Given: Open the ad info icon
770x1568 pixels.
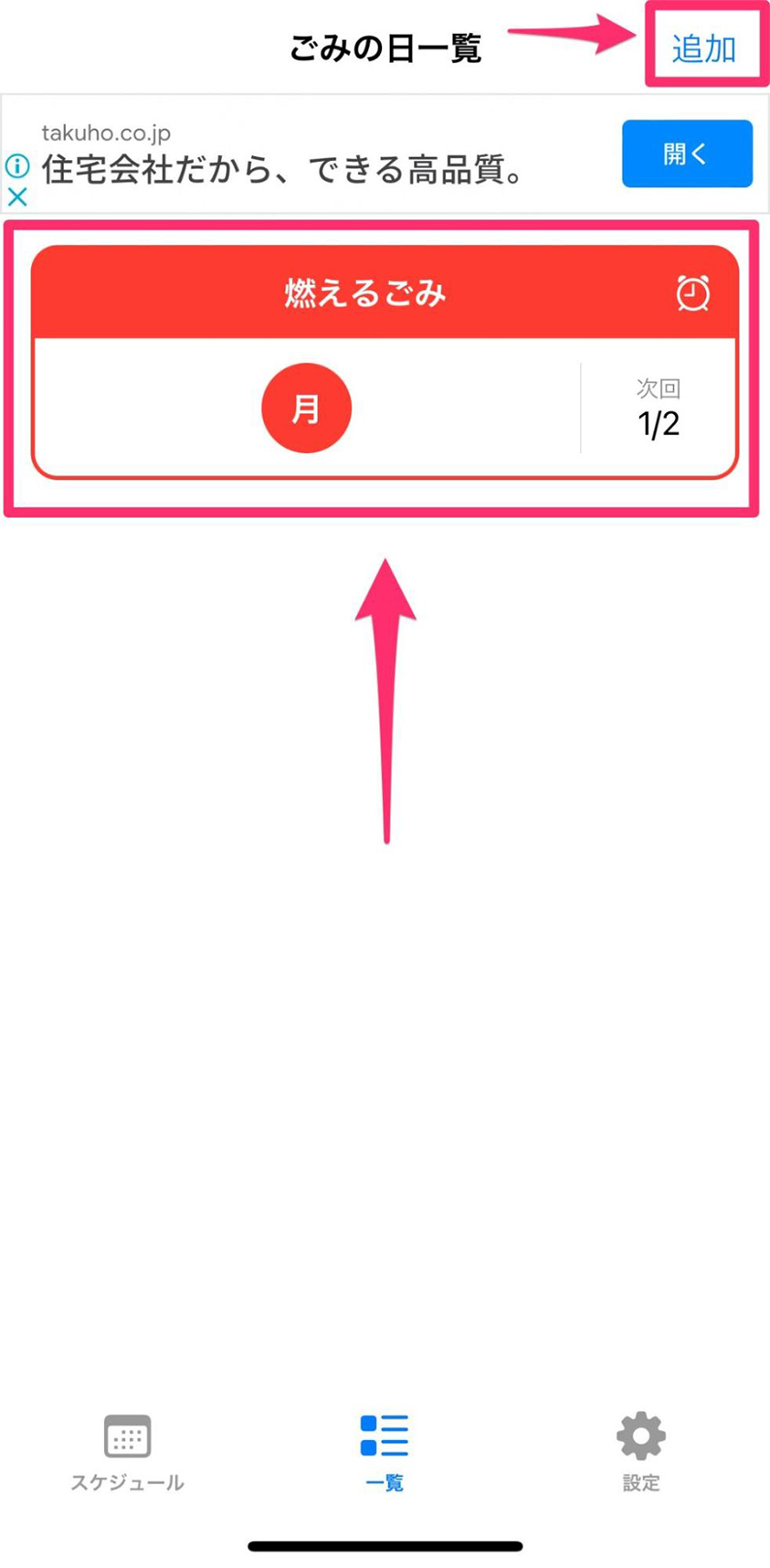Looking at the screenshot, I should pyautogui.click(x=17, y=166).
